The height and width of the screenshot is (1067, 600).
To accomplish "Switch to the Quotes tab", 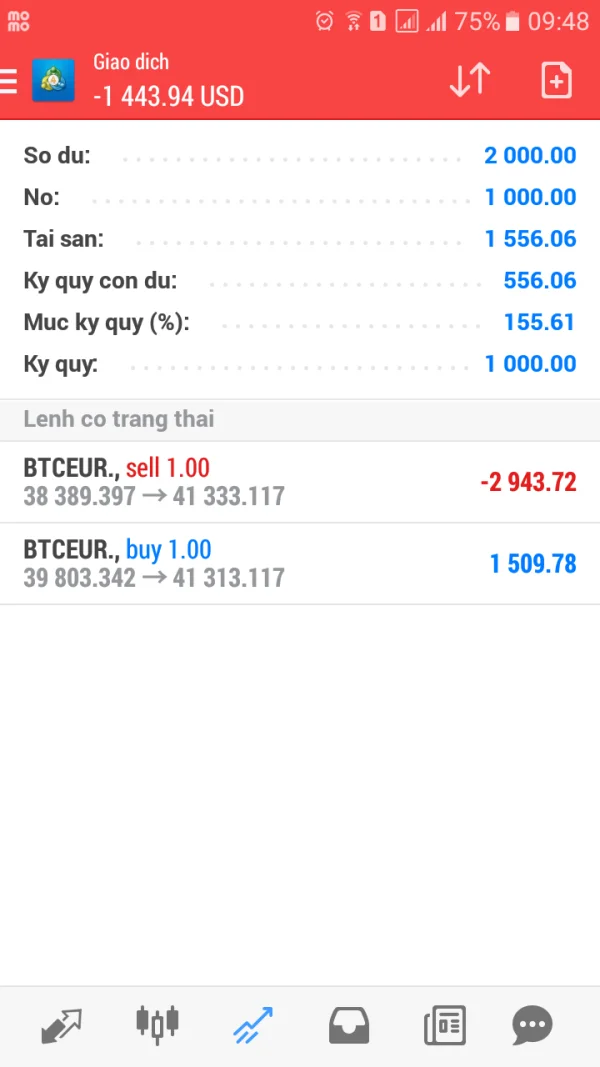I will (x=61, y=1025).
